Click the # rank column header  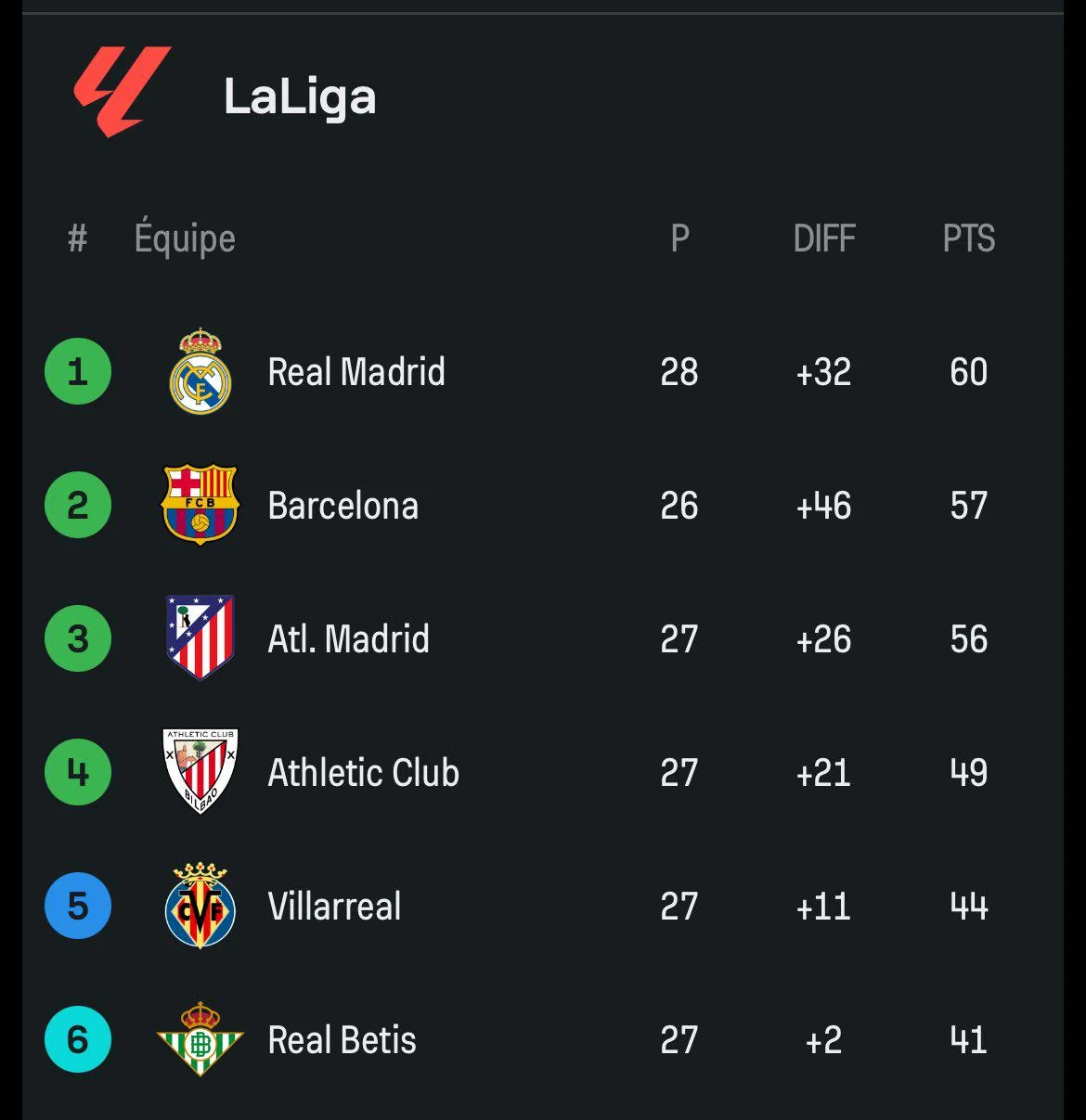click(x=76, y=238)
